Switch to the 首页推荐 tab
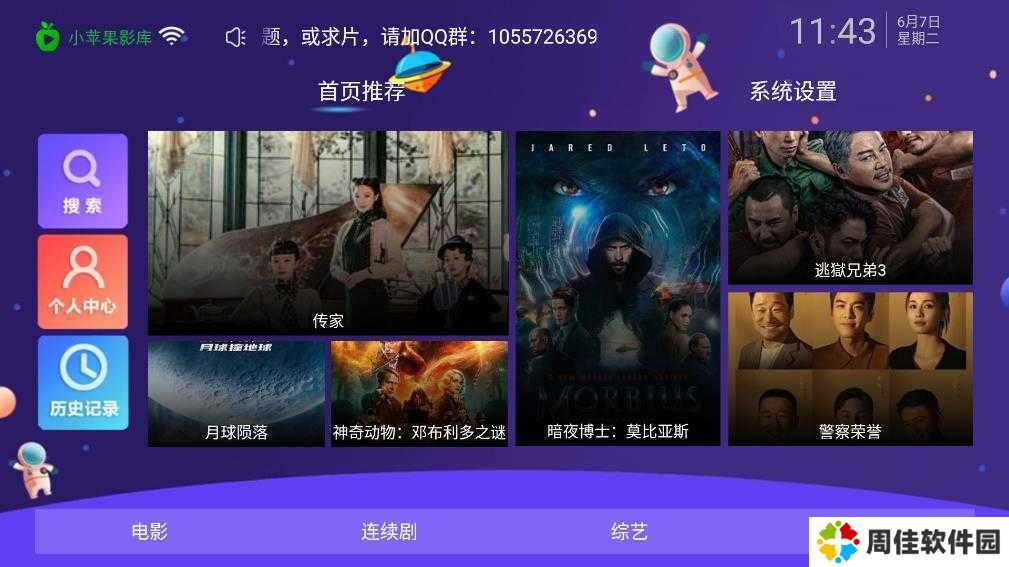The width and height of the screenshot is (1009, 567). [x=361, y=92]
